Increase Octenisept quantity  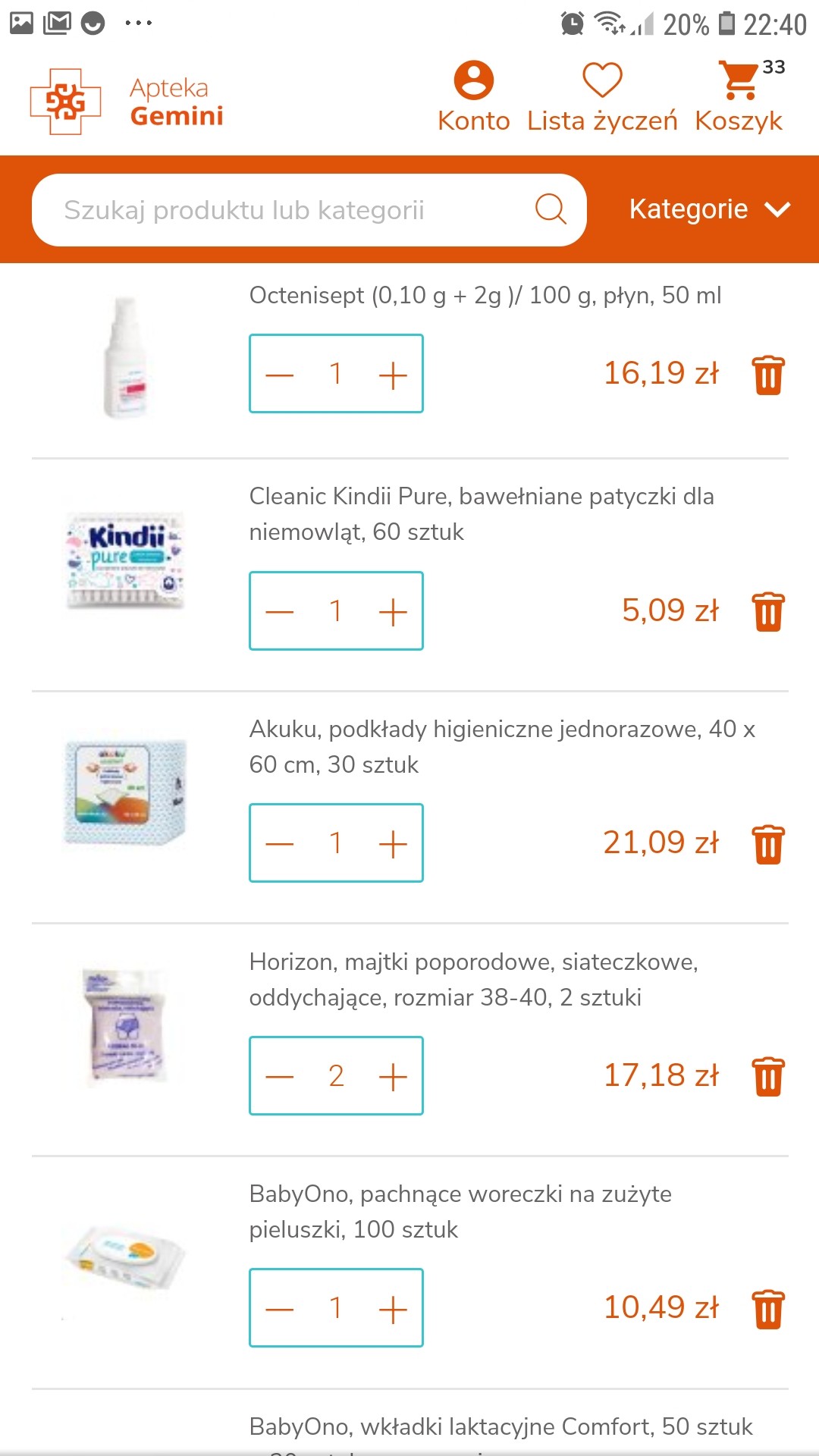coord(393,375)
